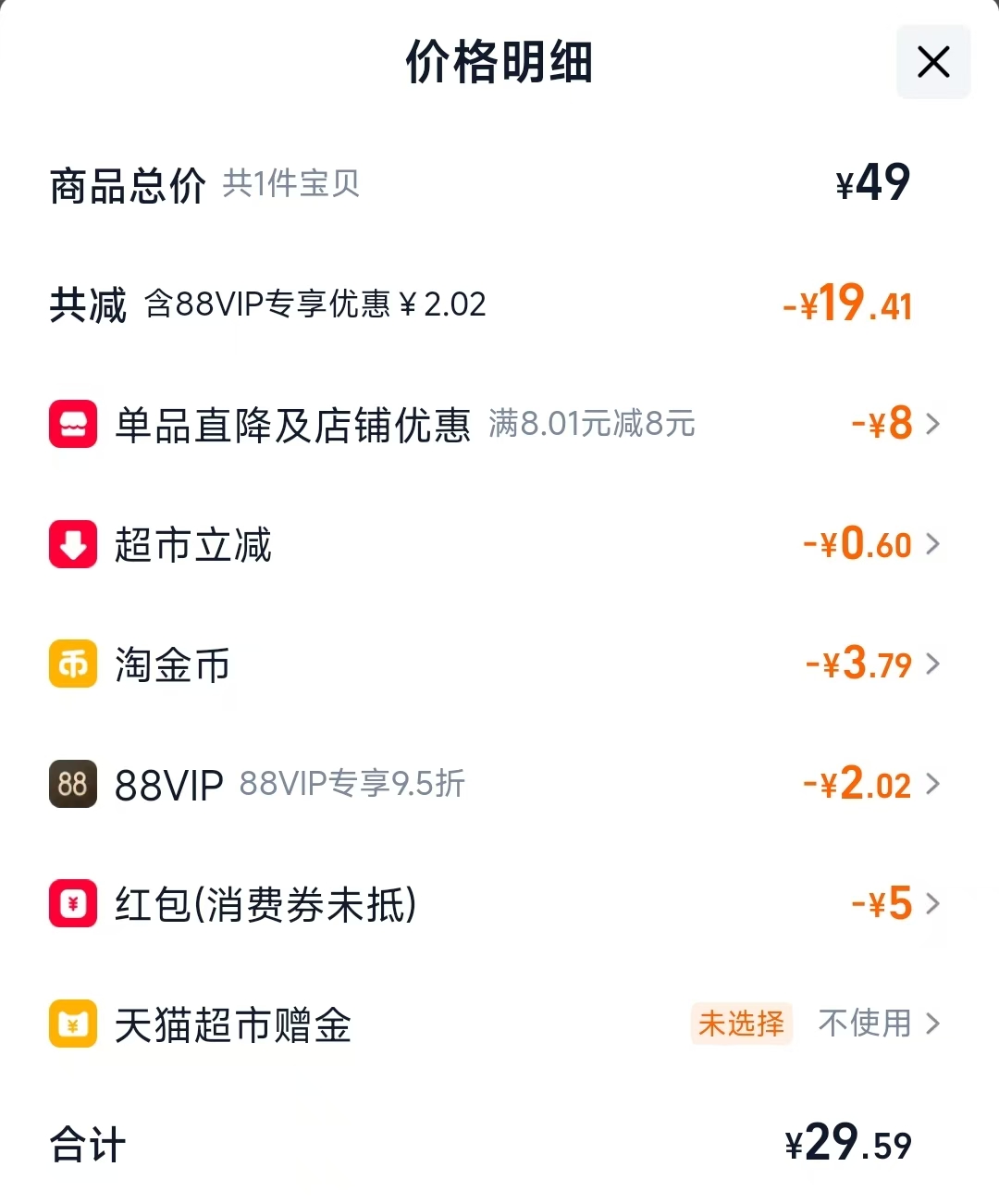Click the red 超市立减 arrow icon
999x1204 pixels.
[72, 544]
